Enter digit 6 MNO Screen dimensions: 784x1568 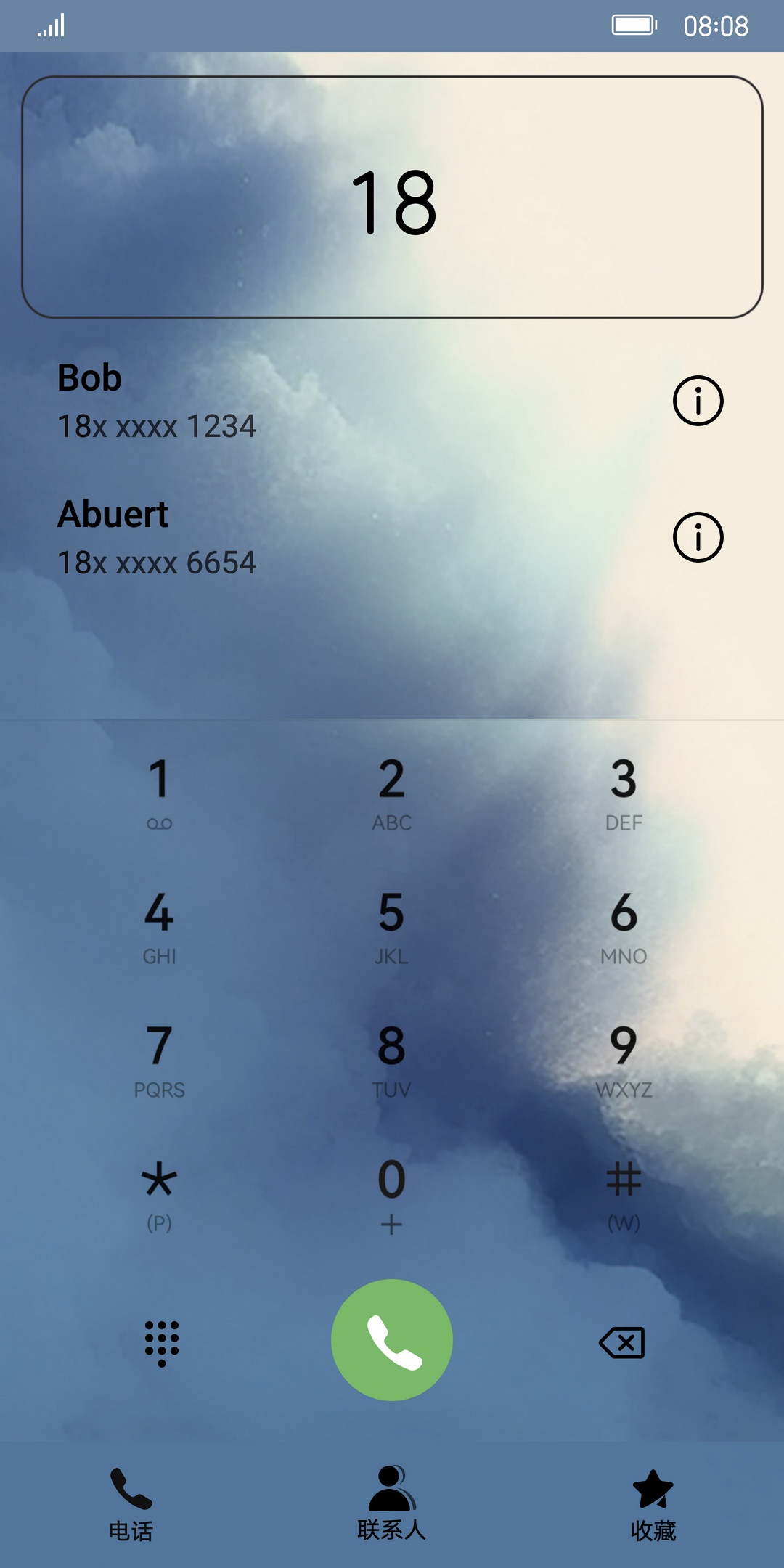pyautogui.click(x=624, y=926)
